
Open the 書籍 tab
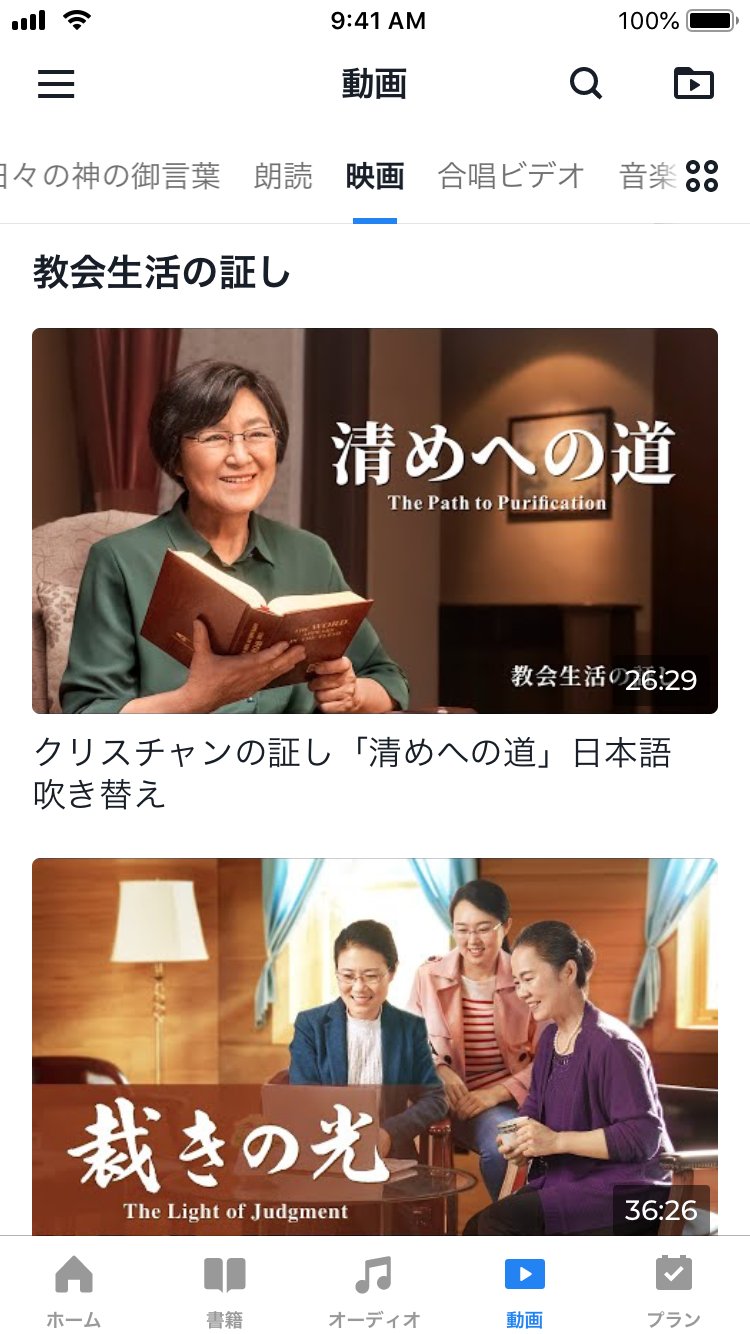225,1290
